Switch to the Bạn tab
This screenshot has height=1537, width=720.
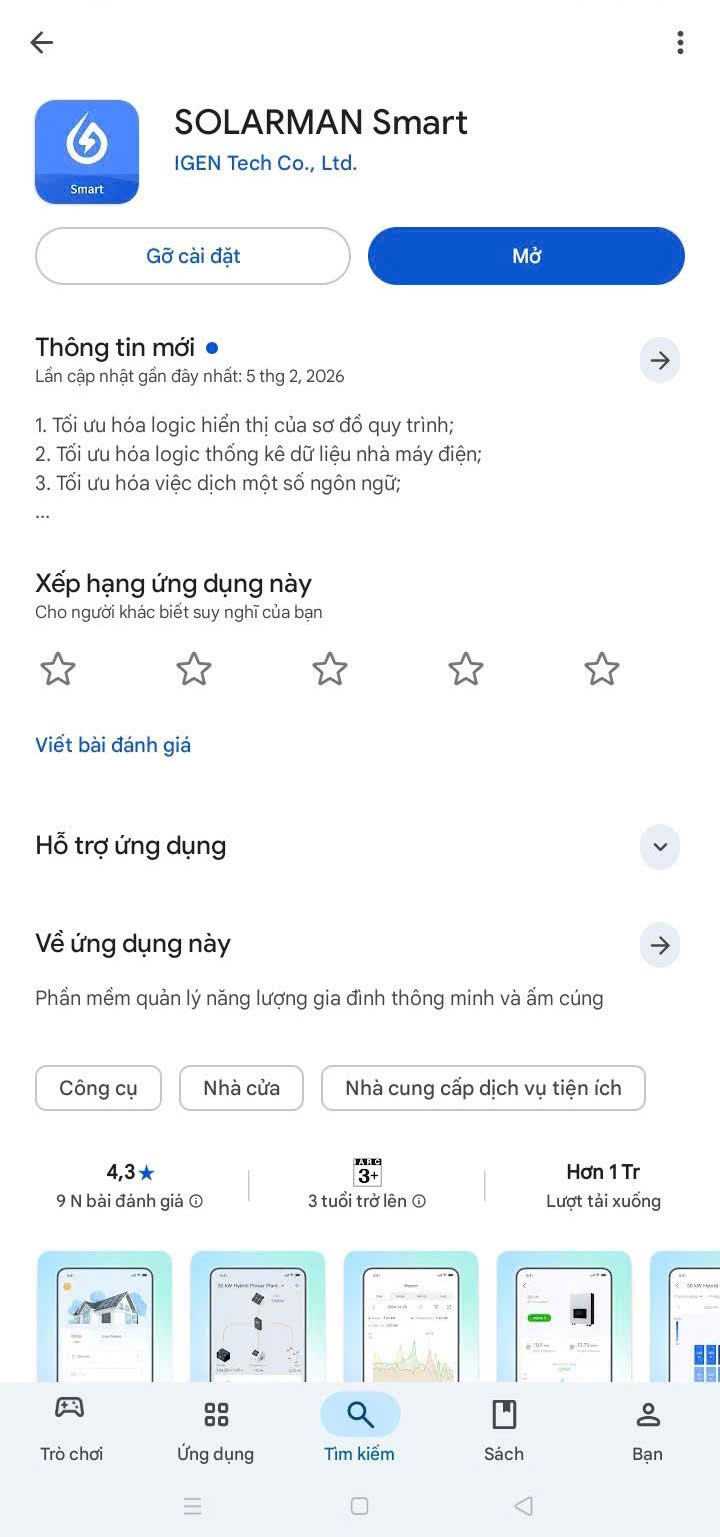(x=647, y=1430)
